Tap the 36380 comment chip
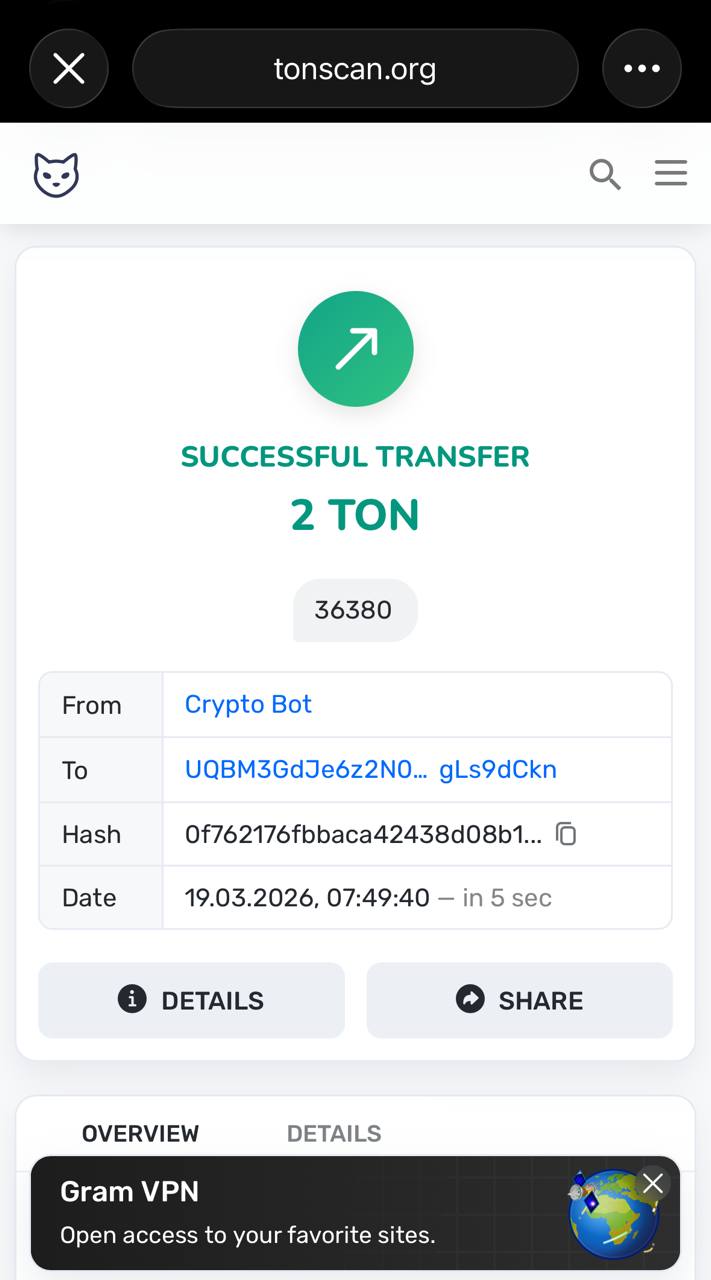The height and width of the screenshot is (1280, 711). tap(354, 610)
